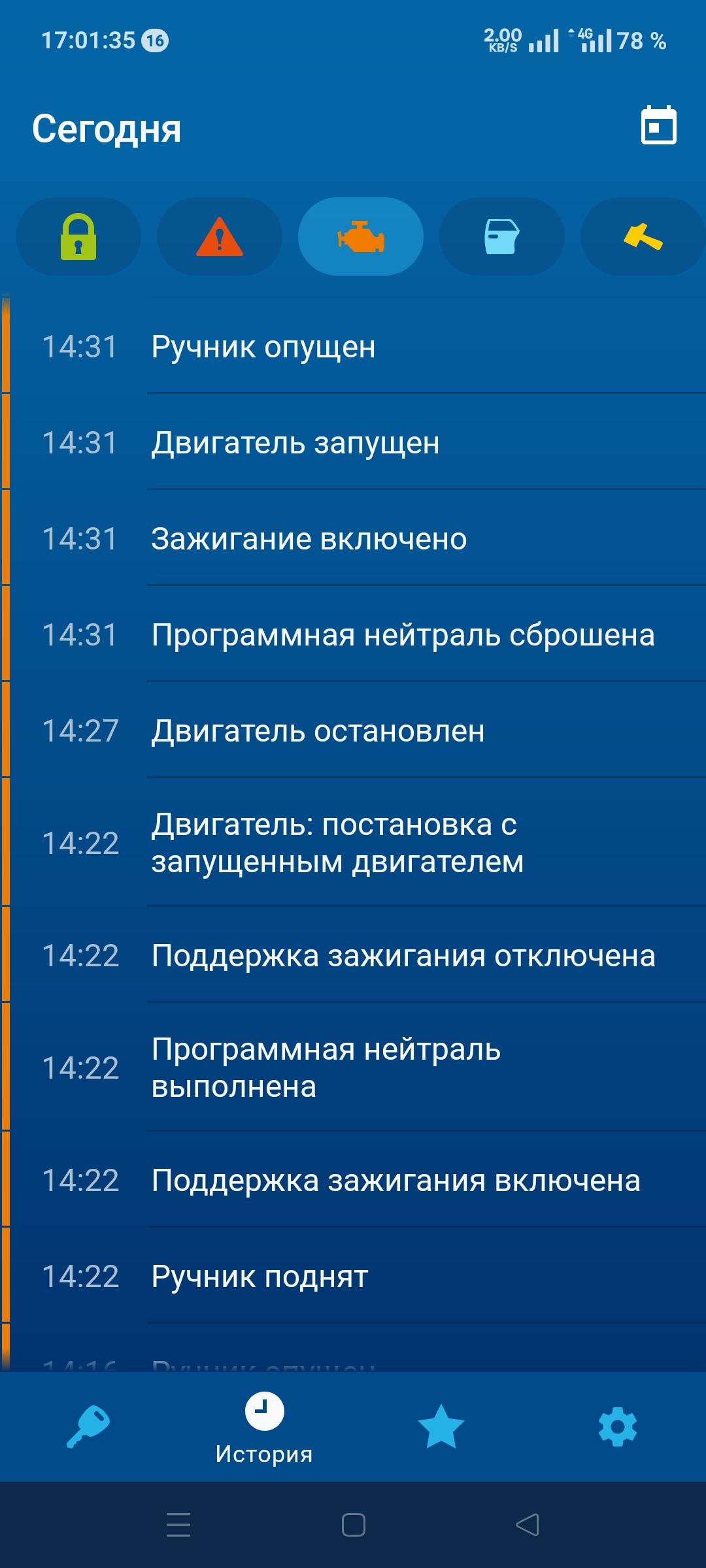
Task: Open the favorites star tab
Action: [441, 1426]
